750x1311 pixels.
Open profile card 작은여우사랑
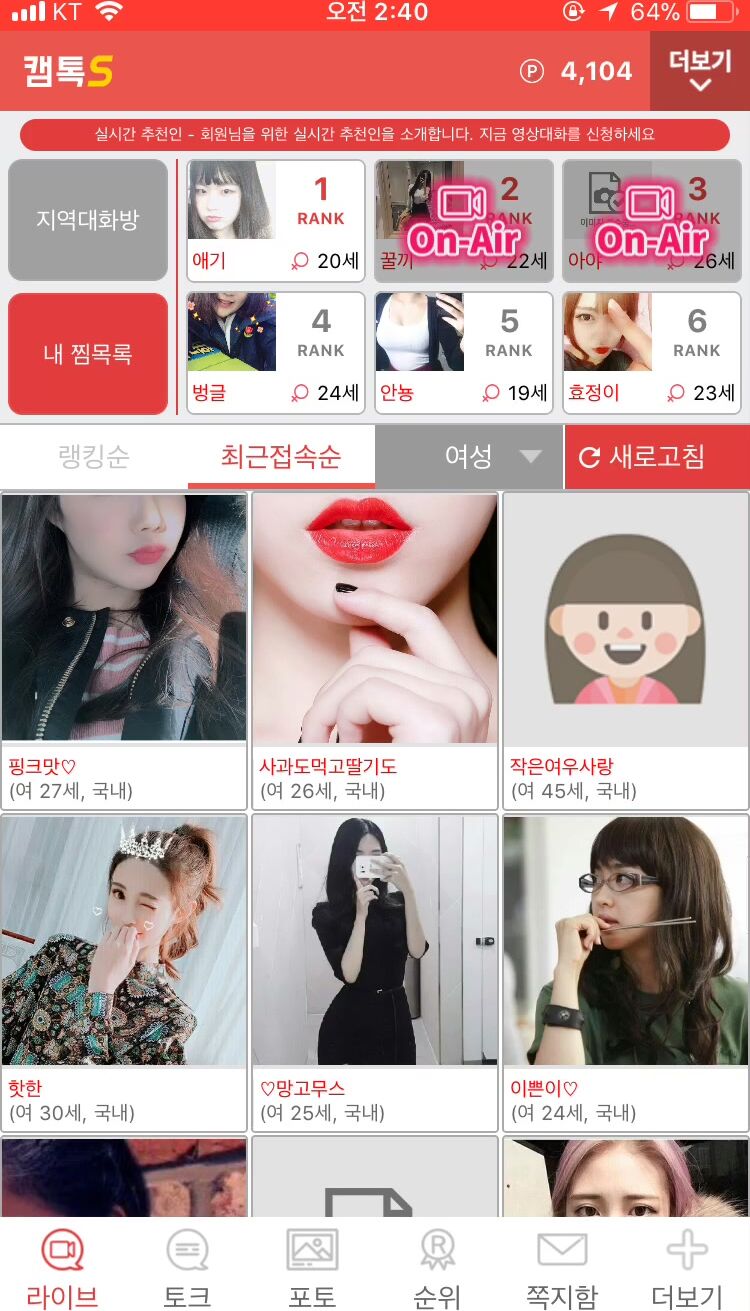(626, 650)
